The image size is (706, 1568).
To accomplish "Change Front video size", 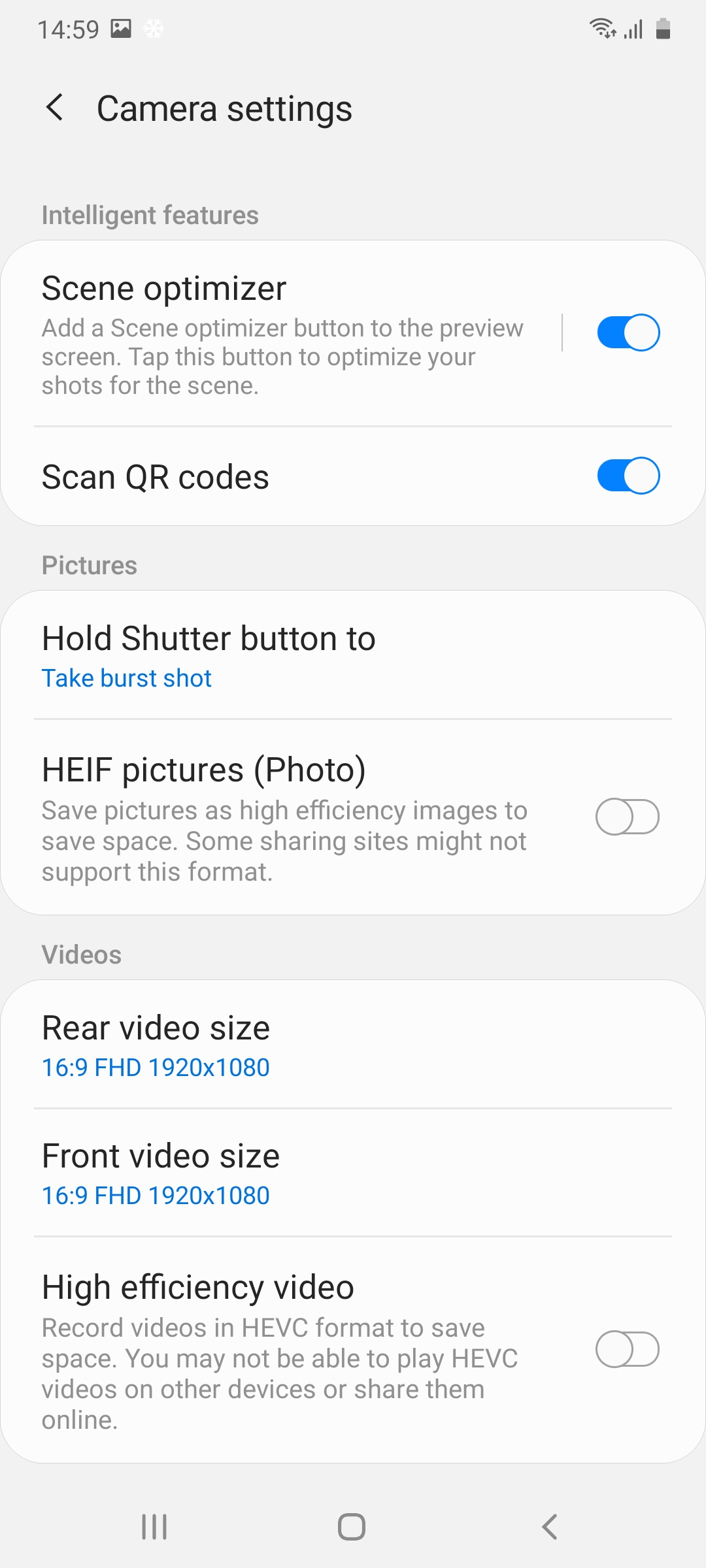I will point(353,1173).
